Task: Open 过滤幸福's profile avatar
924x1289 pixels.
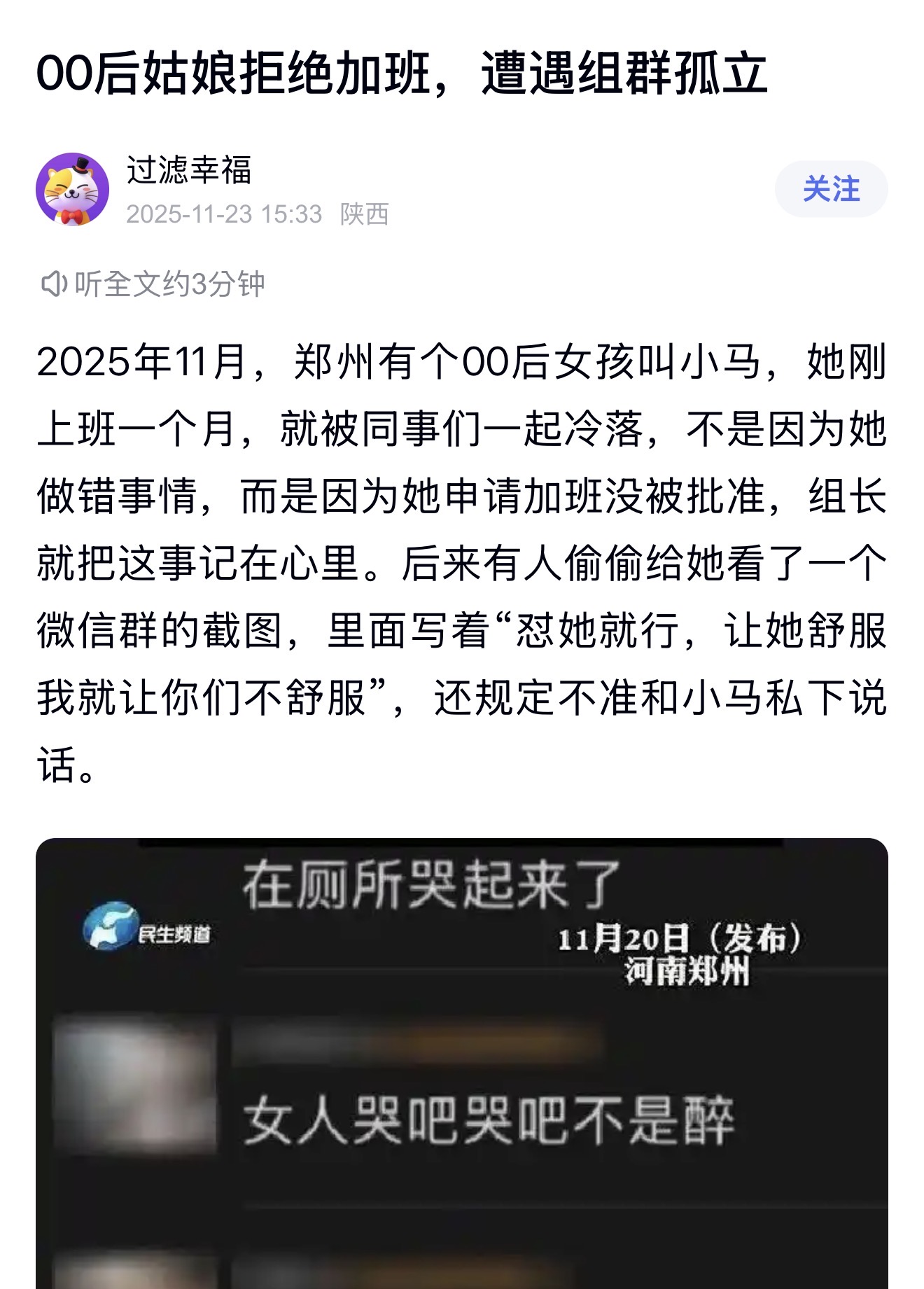Action: (73, 189)
